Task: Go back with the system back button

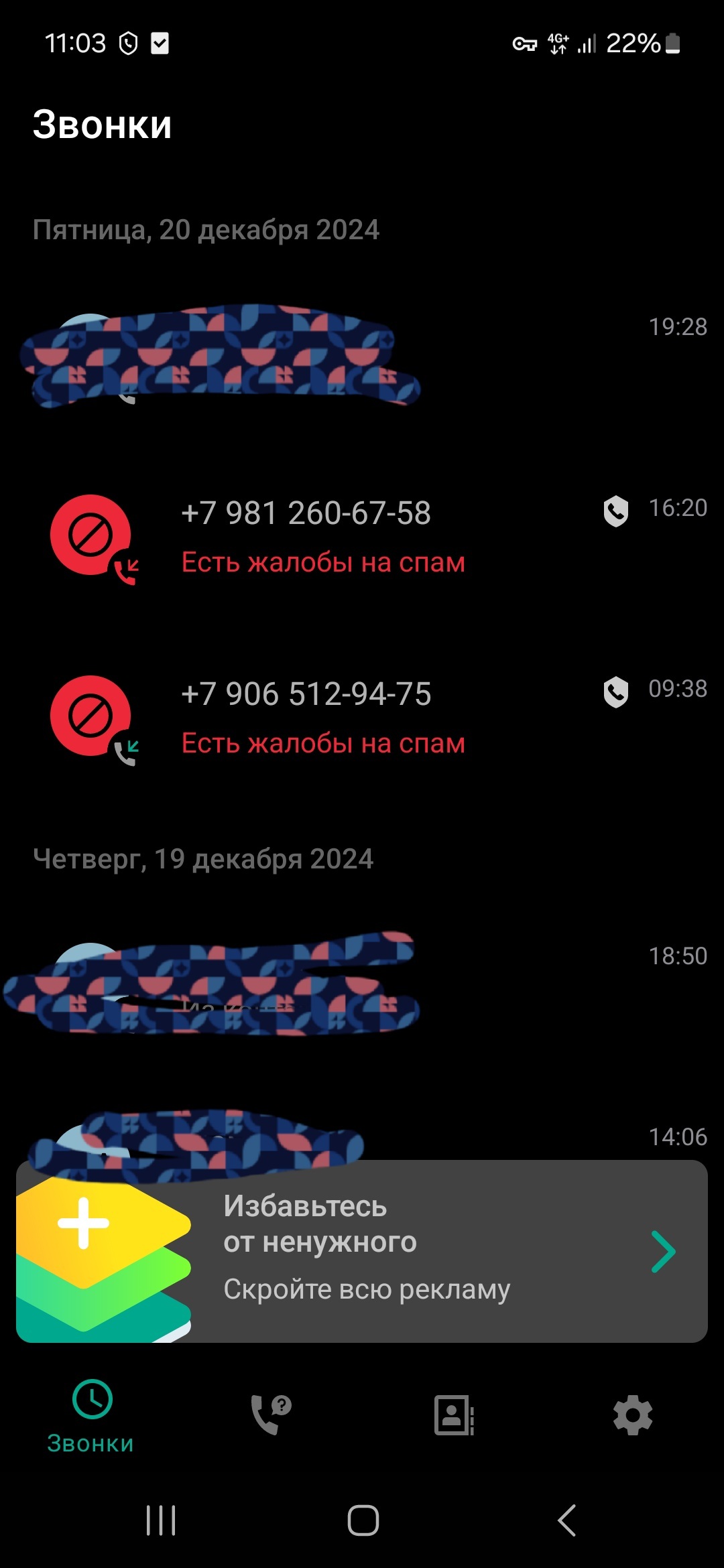Action: pos(567,1520)
